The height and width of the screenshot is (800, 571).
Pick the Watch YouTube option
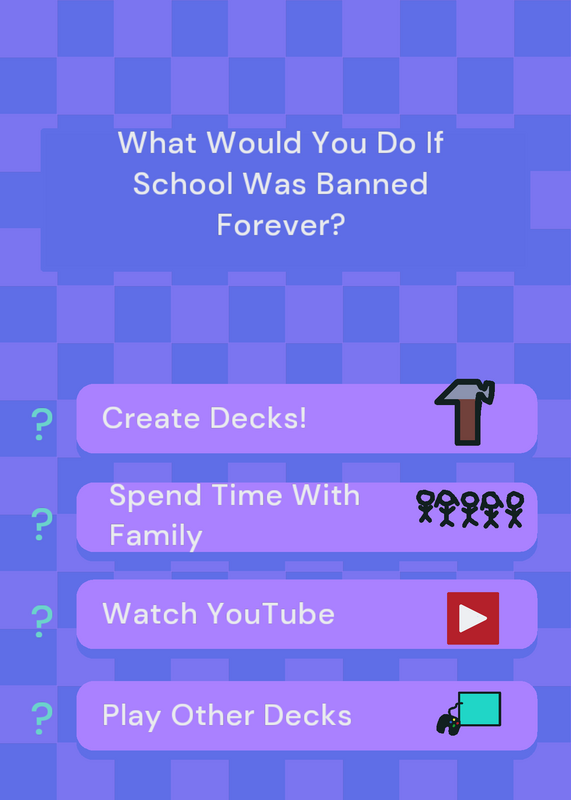click(x=307, y=614)
